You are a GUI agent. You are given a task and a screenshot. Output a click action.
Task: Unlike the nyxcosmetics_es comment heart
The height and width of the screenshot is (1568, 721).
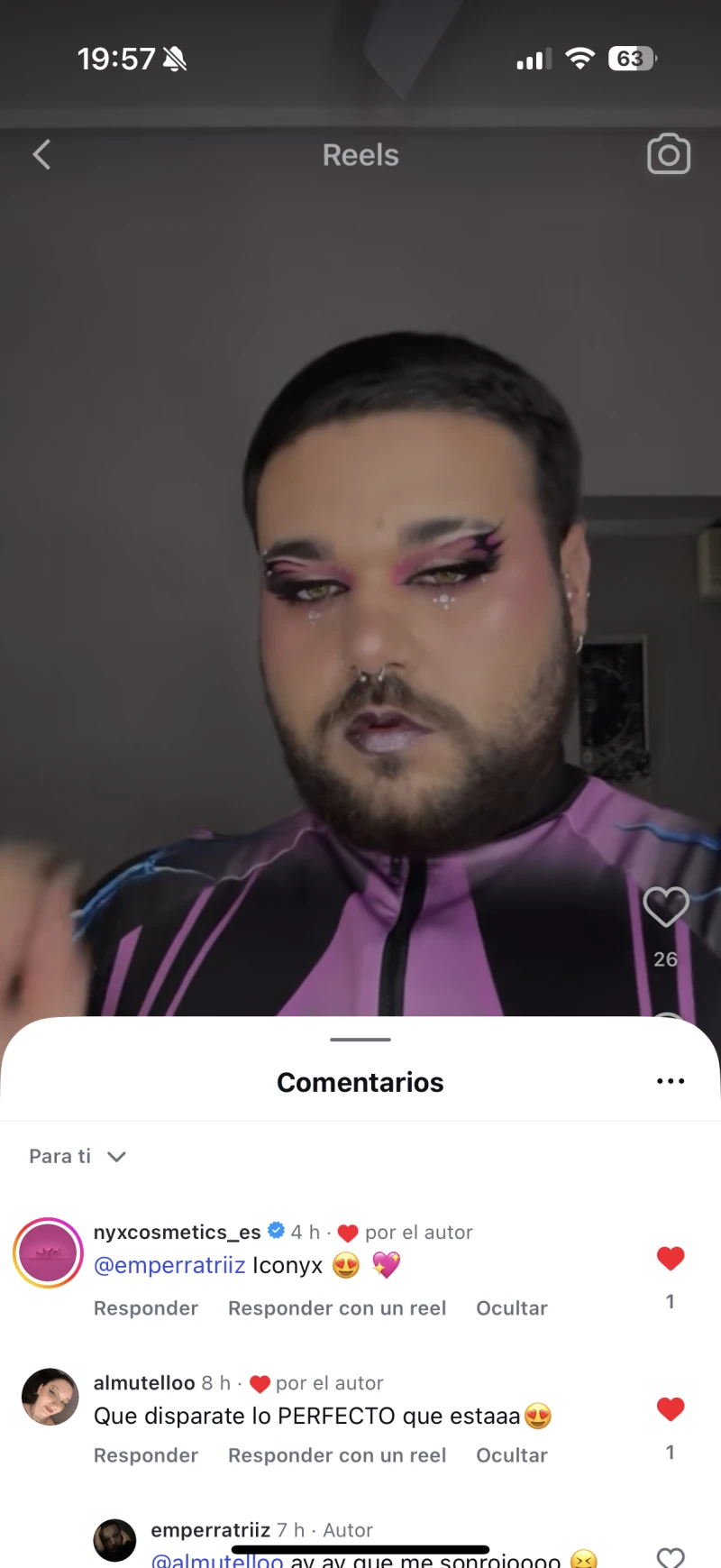pos(671,1259)
